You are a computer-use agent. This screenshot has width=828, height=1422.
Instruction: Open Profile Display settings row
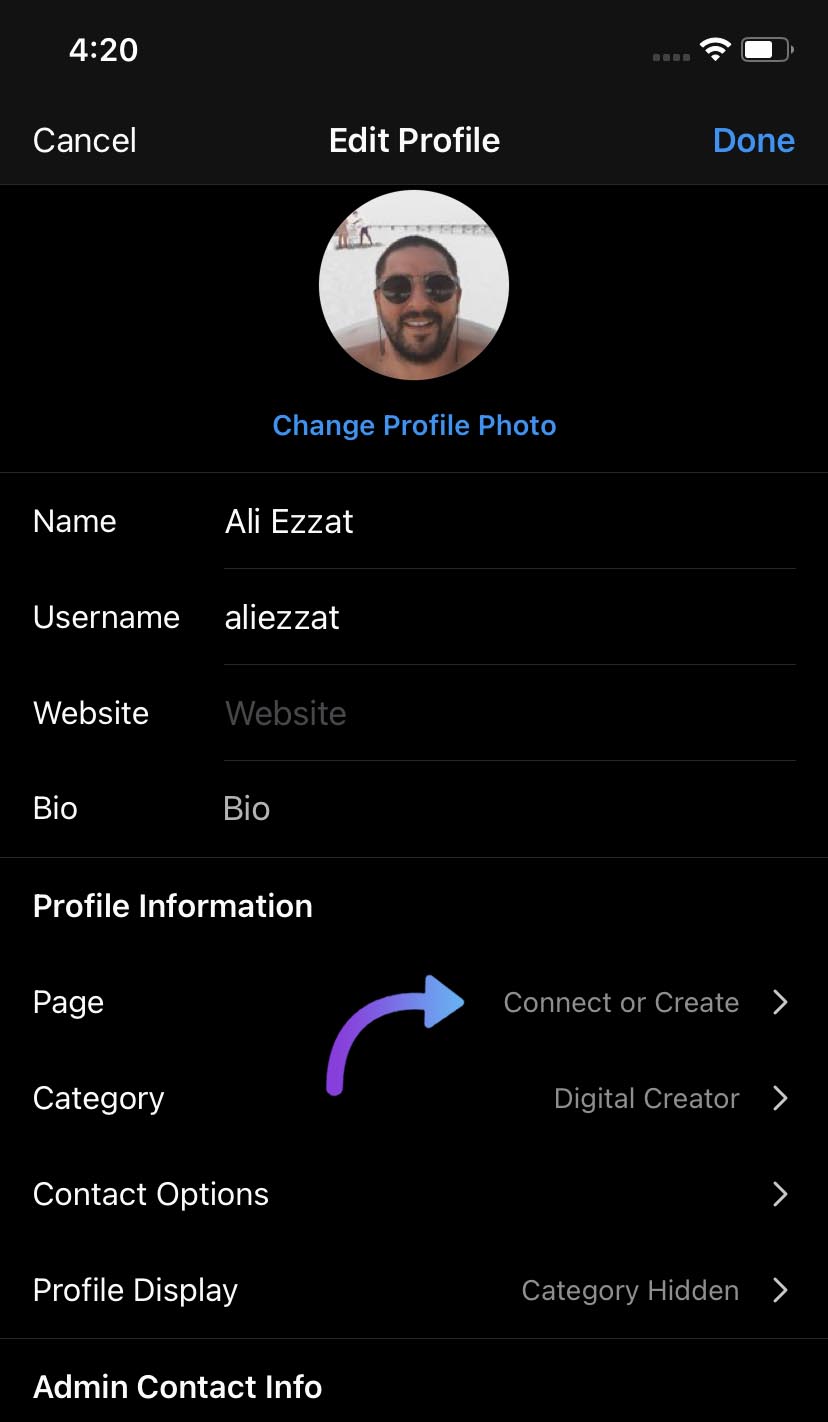(x=414, y=1290)
